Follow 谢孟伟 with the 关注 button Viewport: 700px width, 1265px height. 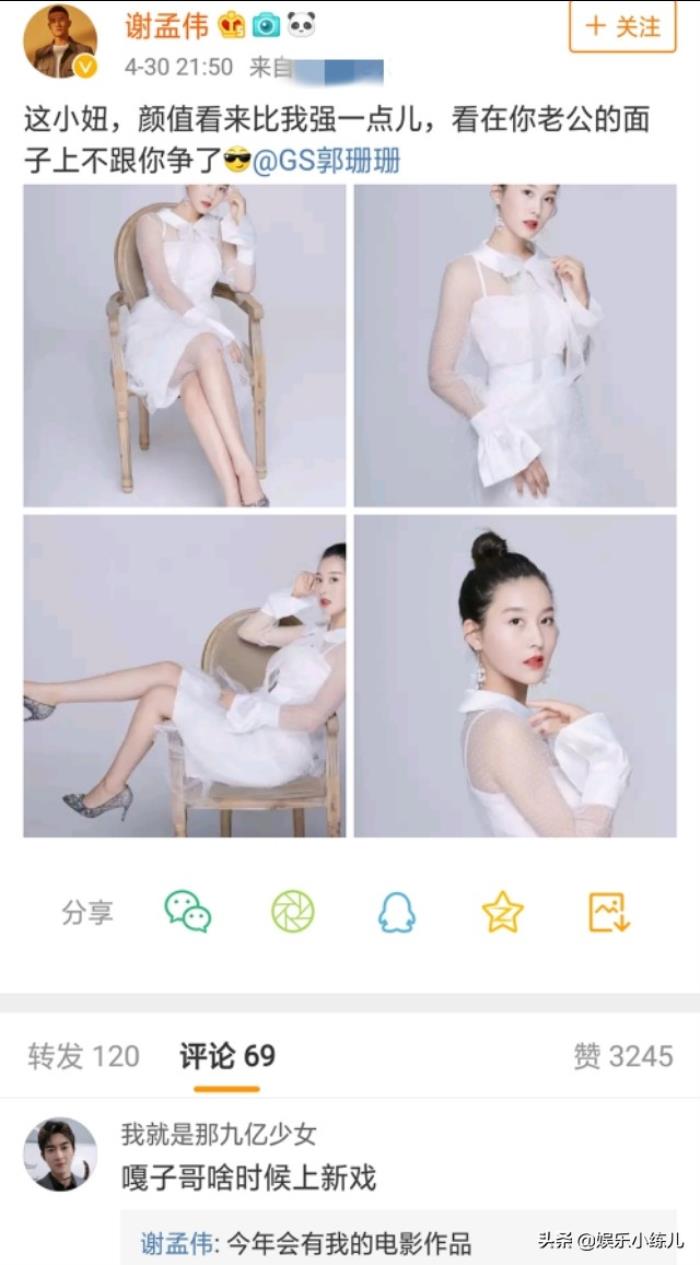click(x=622, y=26)
